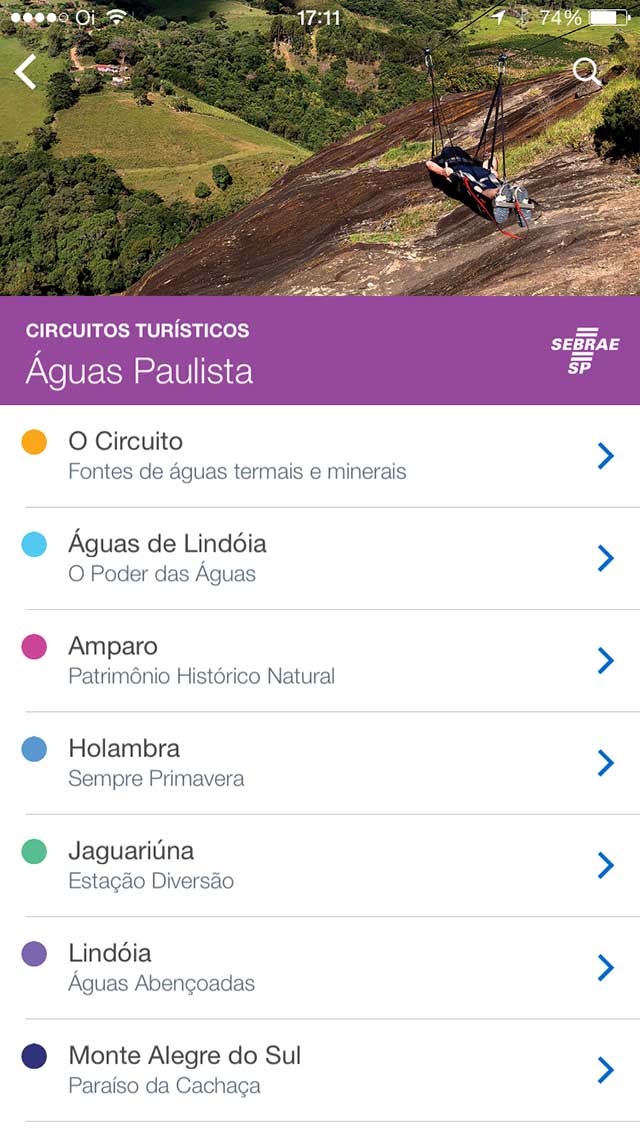Screen dimensions: 640x1138
Task: Go back using the top-left arrow
Action: coord(25,72)
